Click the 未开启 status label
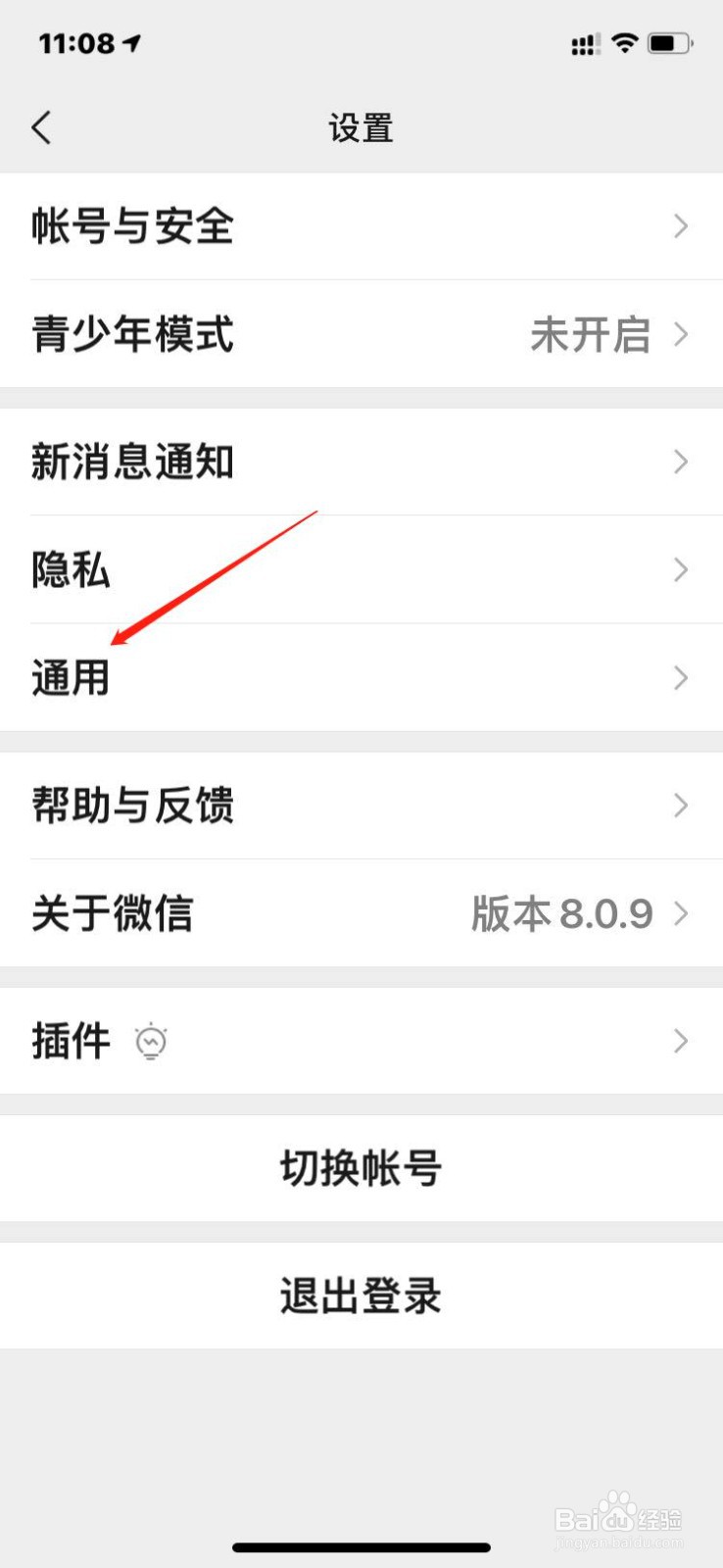 click(x=592, y=335)
